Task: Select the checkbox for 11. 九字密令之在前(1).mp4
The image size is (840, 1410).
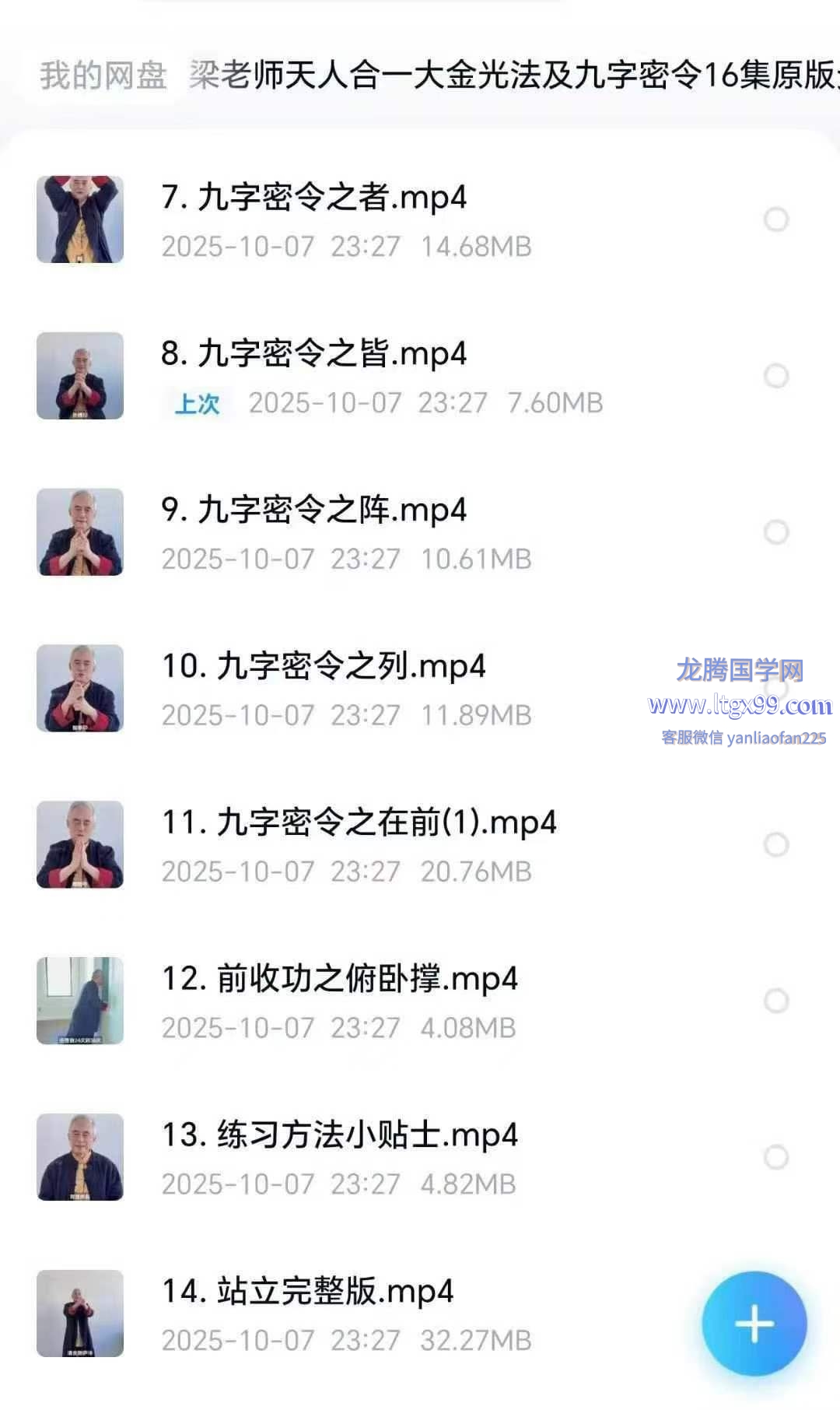Action: coord(775,844)
